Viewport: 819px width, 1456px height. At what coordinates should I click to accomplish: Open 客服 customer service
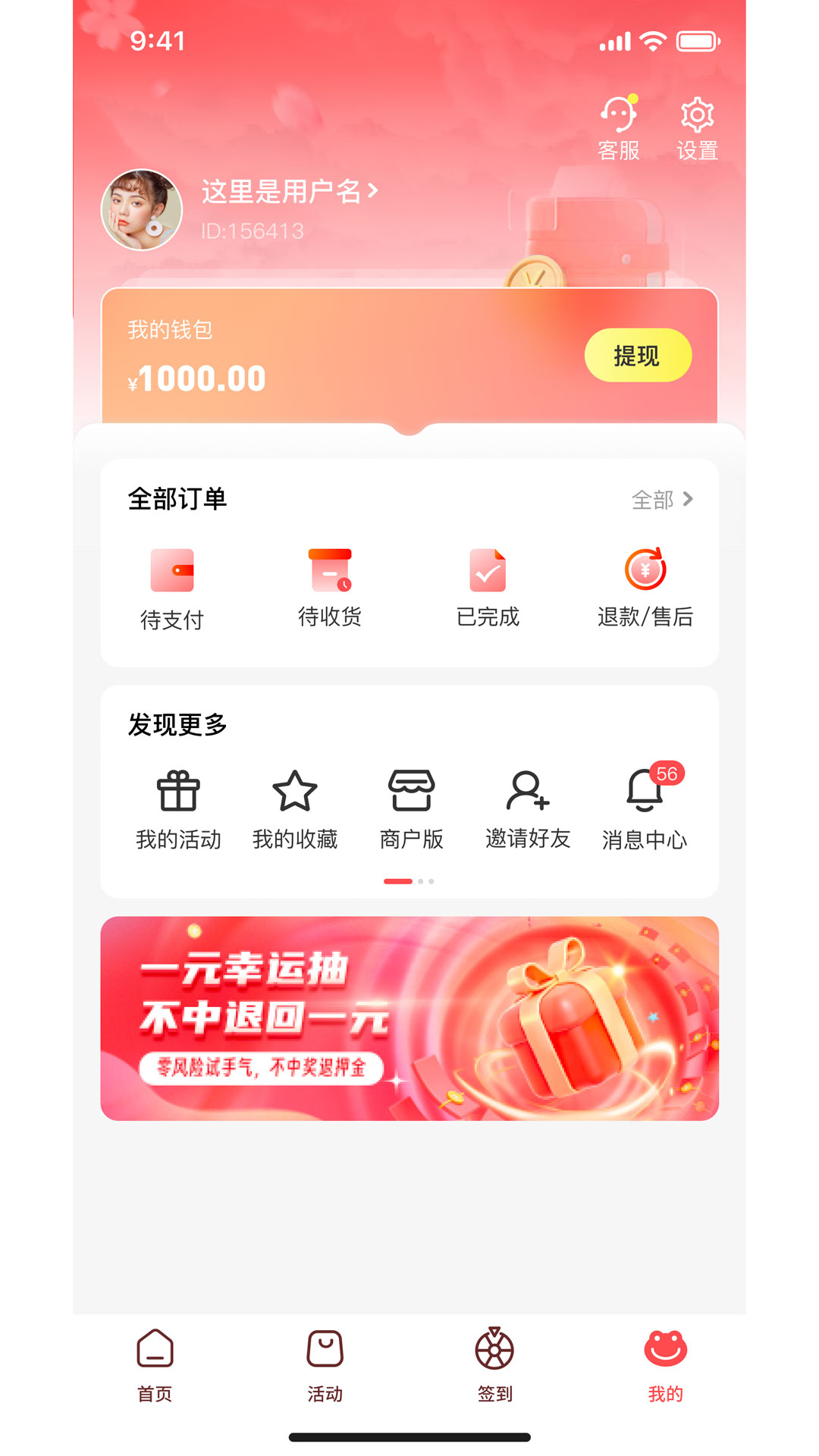pos(619,127)
